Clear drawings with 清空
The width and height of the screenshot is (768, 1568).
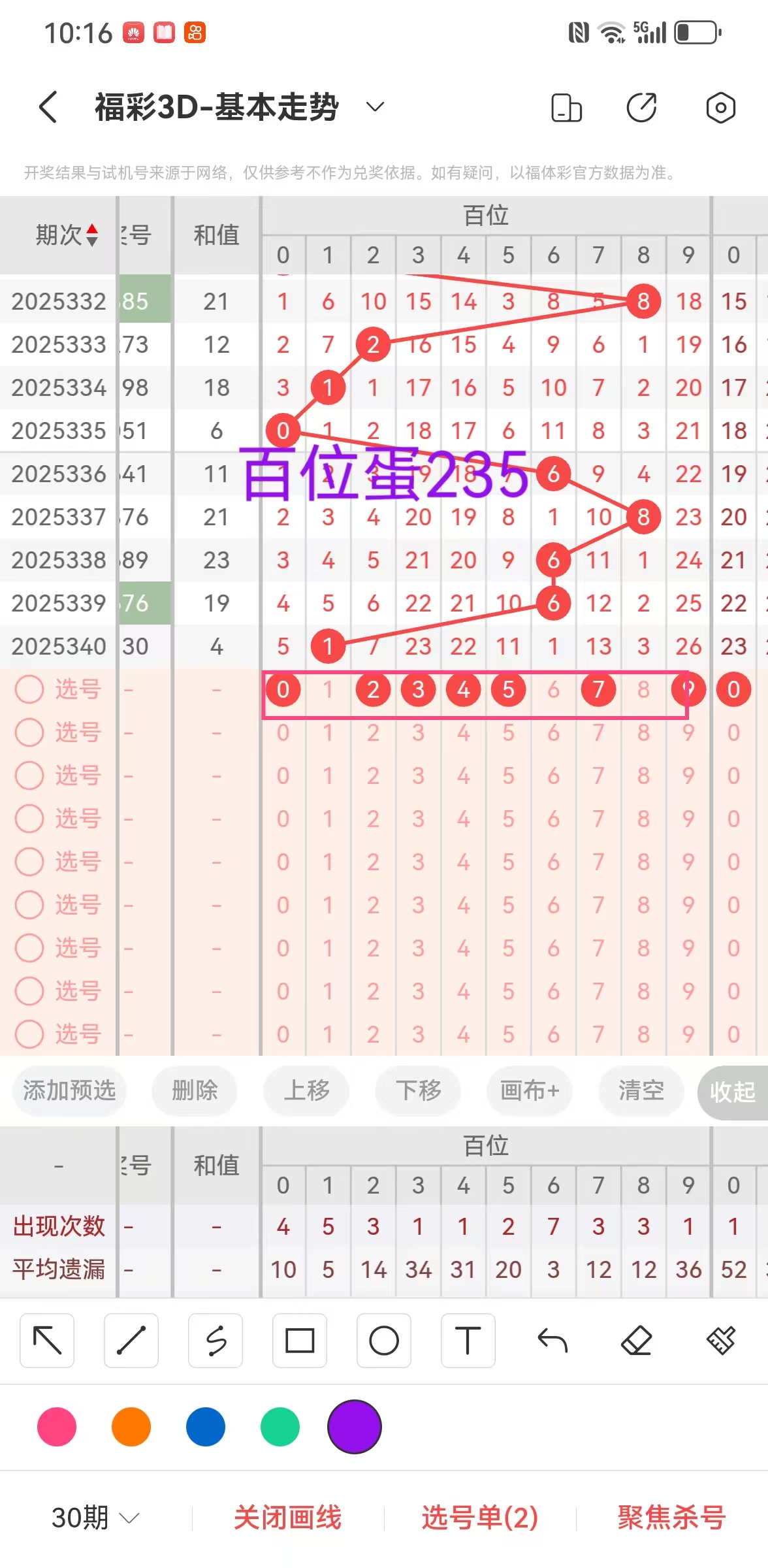641,1090
